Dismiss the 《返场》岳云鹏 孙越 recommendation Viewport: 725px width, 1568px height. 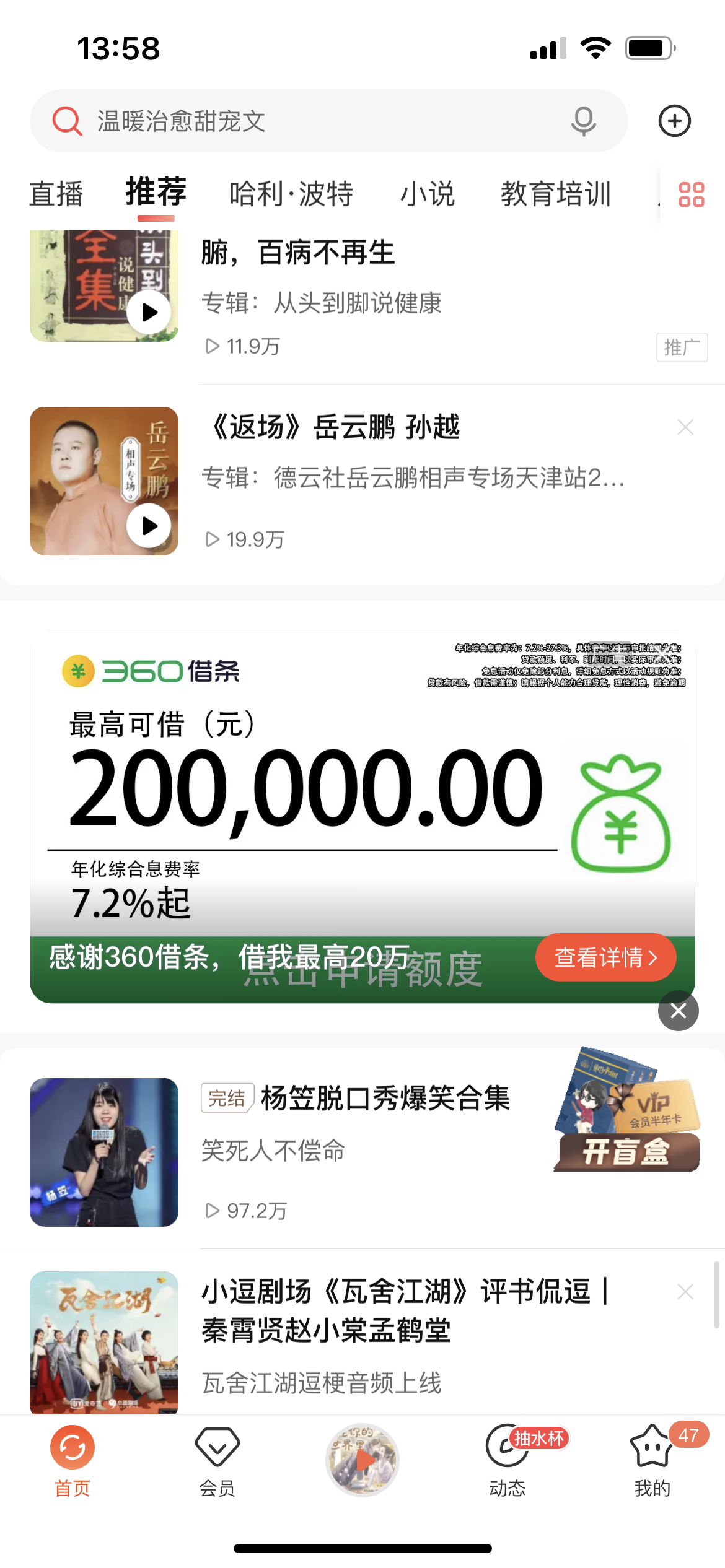(x=685, y=427)
